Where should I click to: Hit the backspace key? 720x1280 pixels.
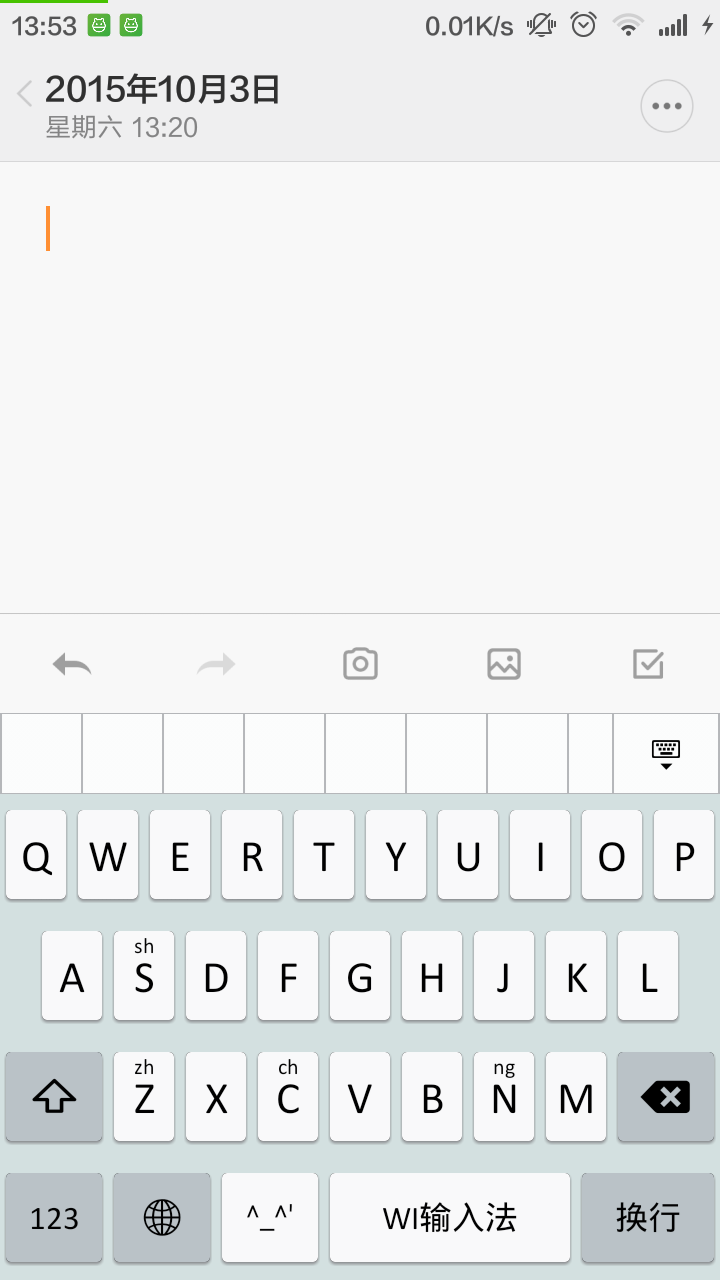(666, 1097)
